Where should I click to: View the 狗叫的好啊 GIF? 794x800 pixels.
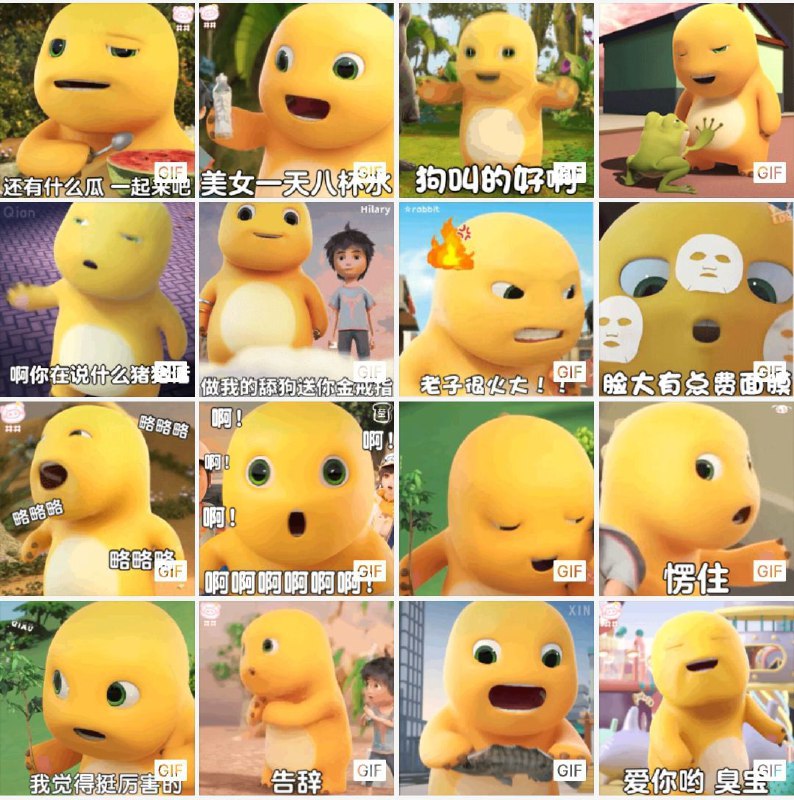(x=496, y=99)
